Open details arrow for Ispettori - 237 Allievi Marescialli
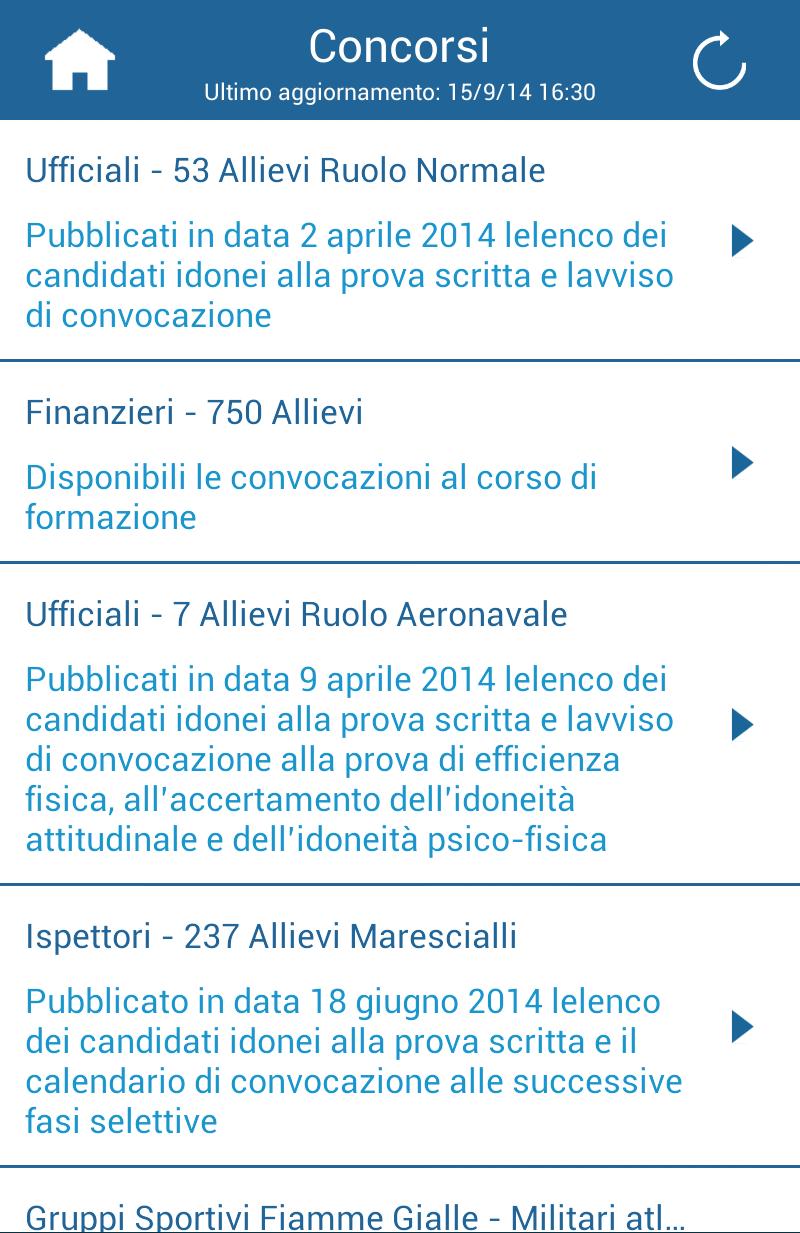 click(740, 1025)
